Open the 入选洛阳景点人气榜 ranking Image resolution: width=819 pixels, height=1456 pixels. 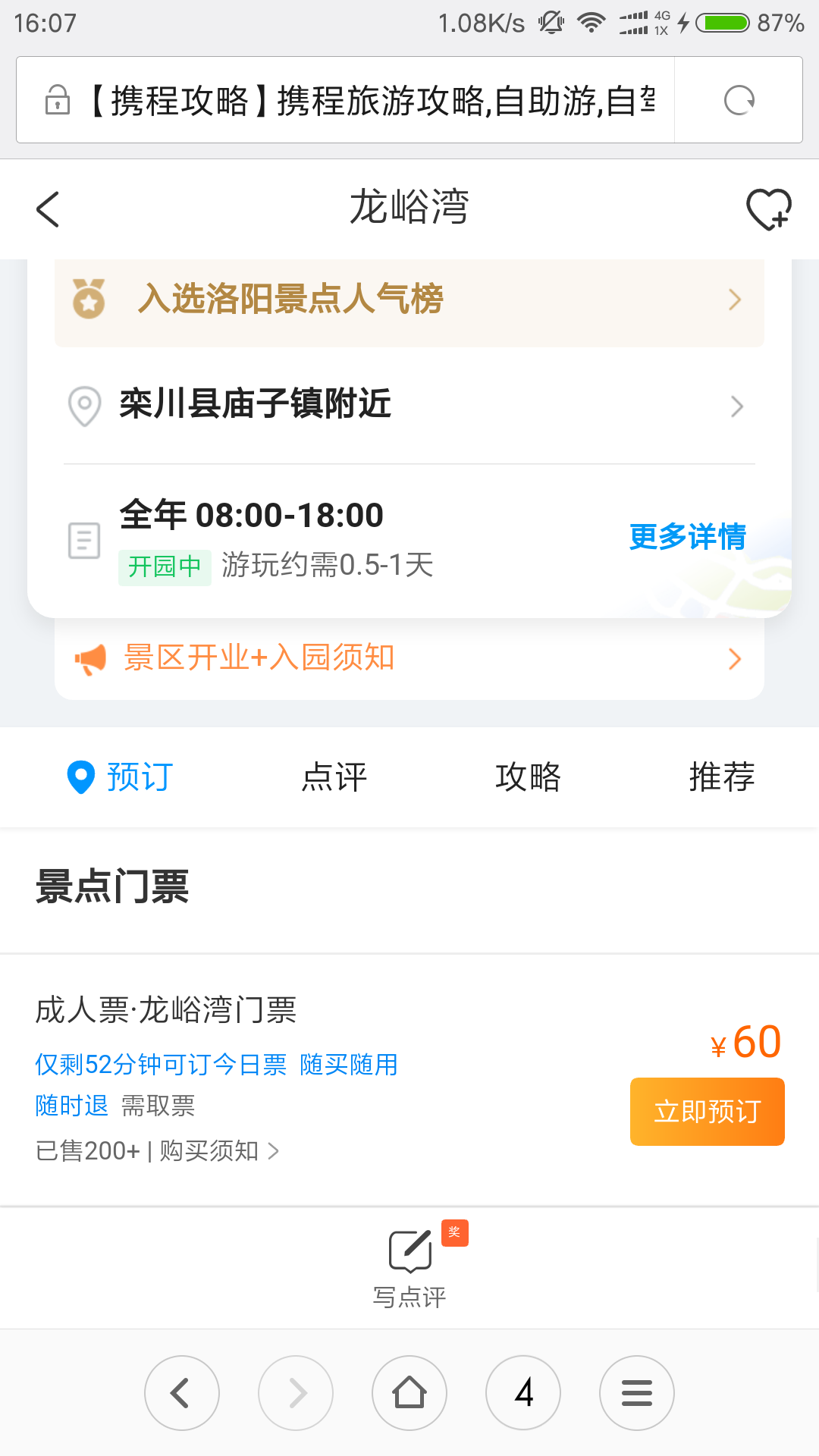click(409, 300)
